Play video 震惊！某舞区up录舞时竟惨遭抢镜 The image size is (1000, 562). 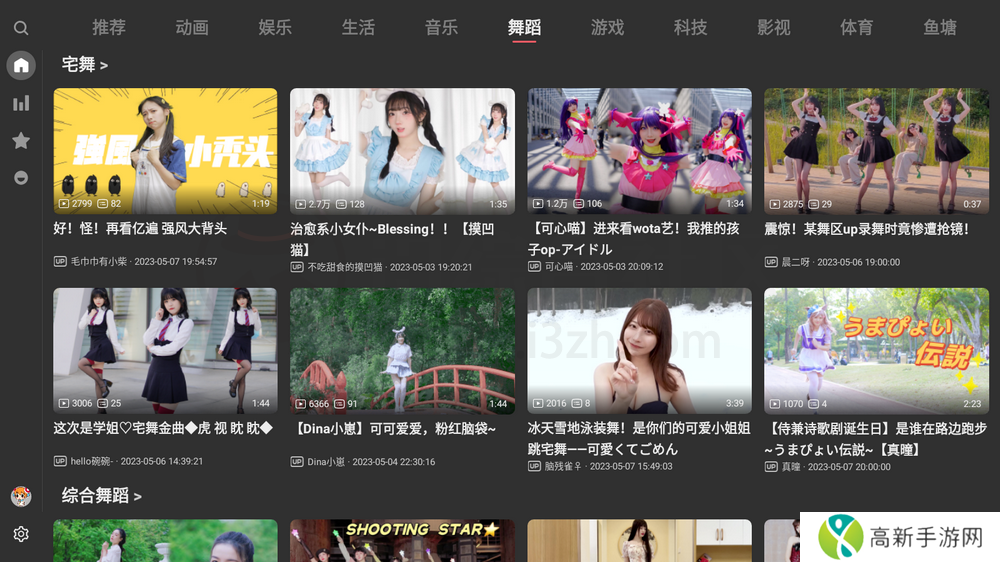[x=876, y=151]
